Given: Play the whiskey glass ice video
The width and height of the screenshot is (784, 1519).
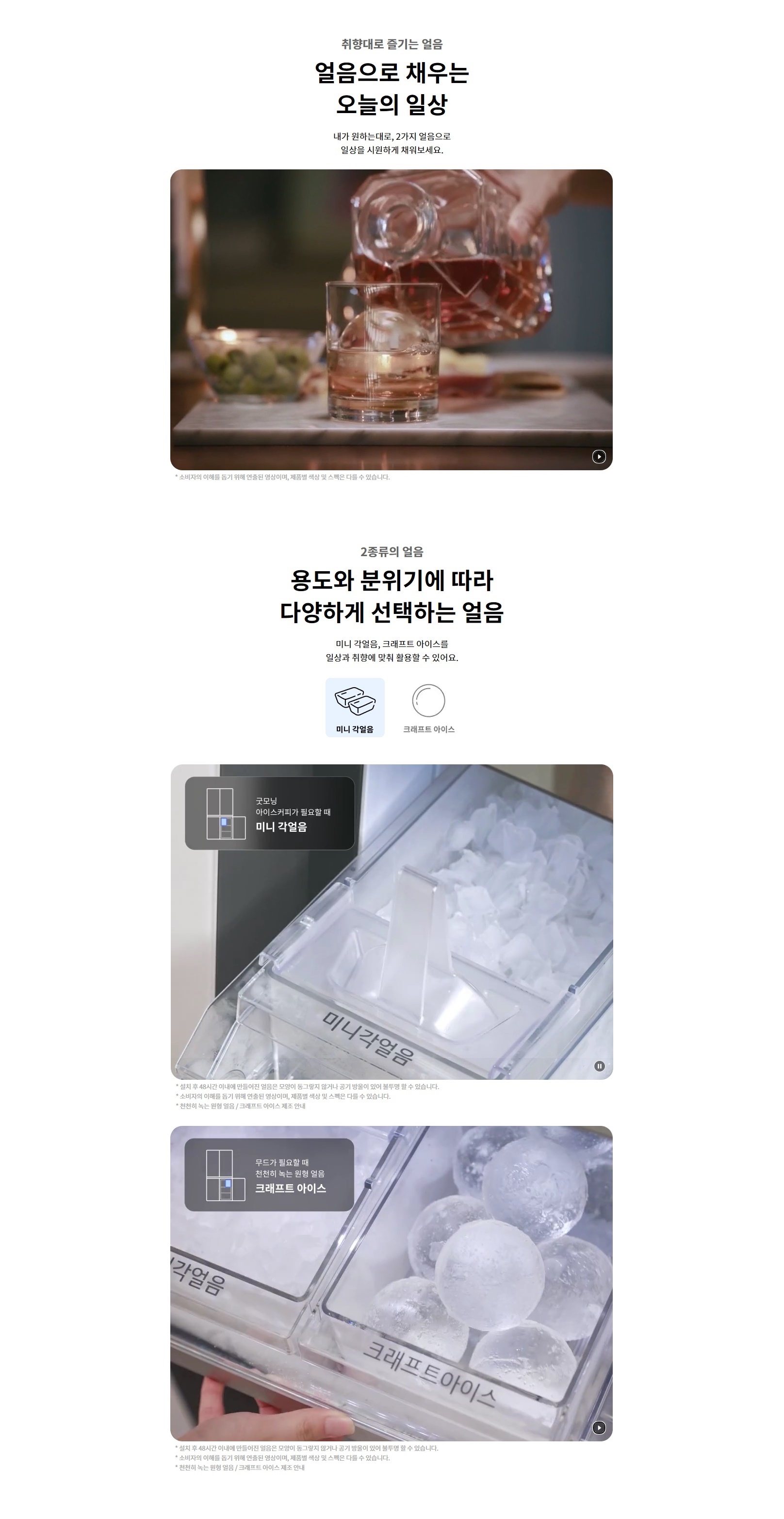Looking at the screenshot, I should (598, 456).
